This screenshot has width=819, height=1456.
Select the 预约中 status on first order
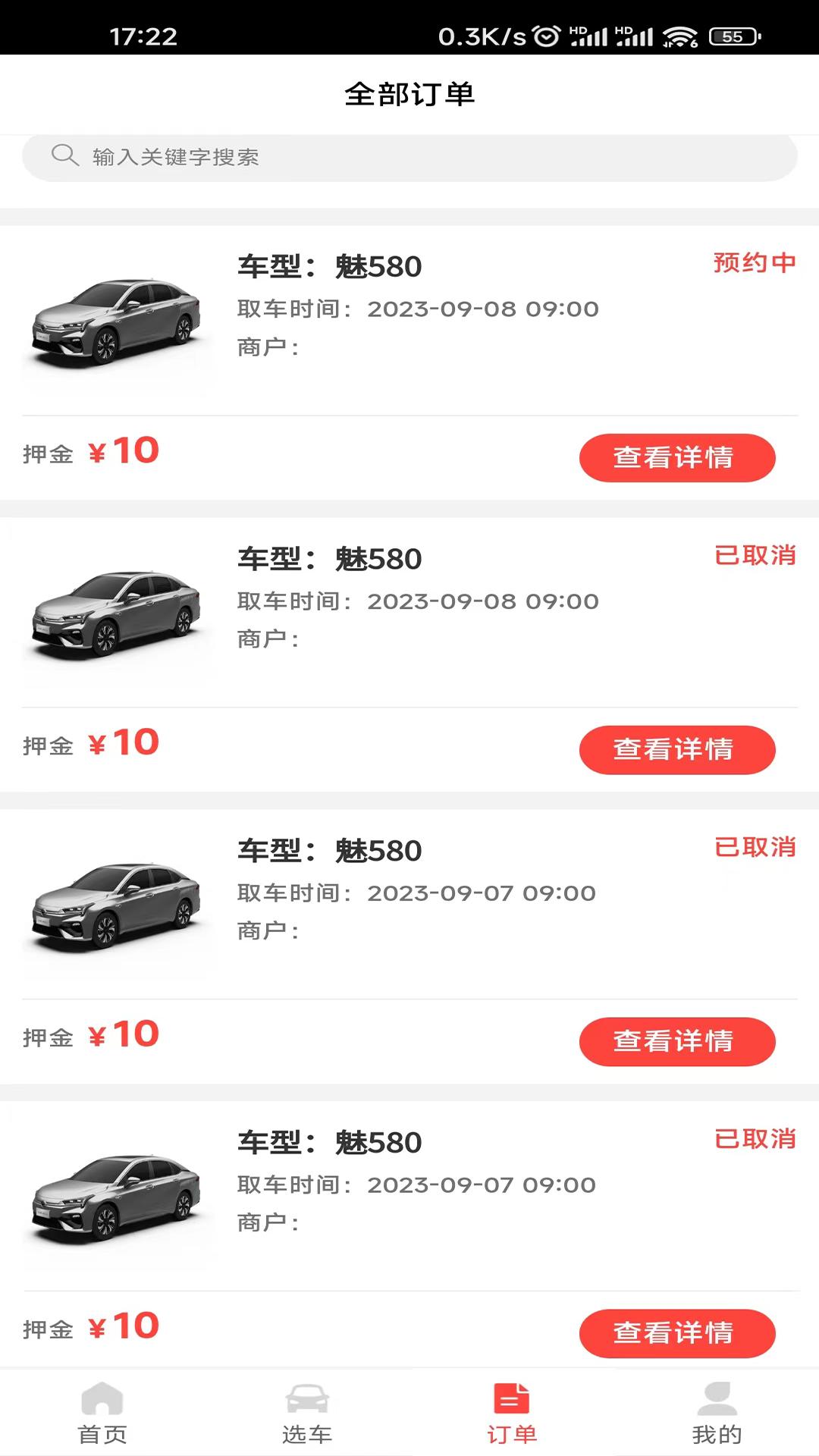(x=754, y=264)
